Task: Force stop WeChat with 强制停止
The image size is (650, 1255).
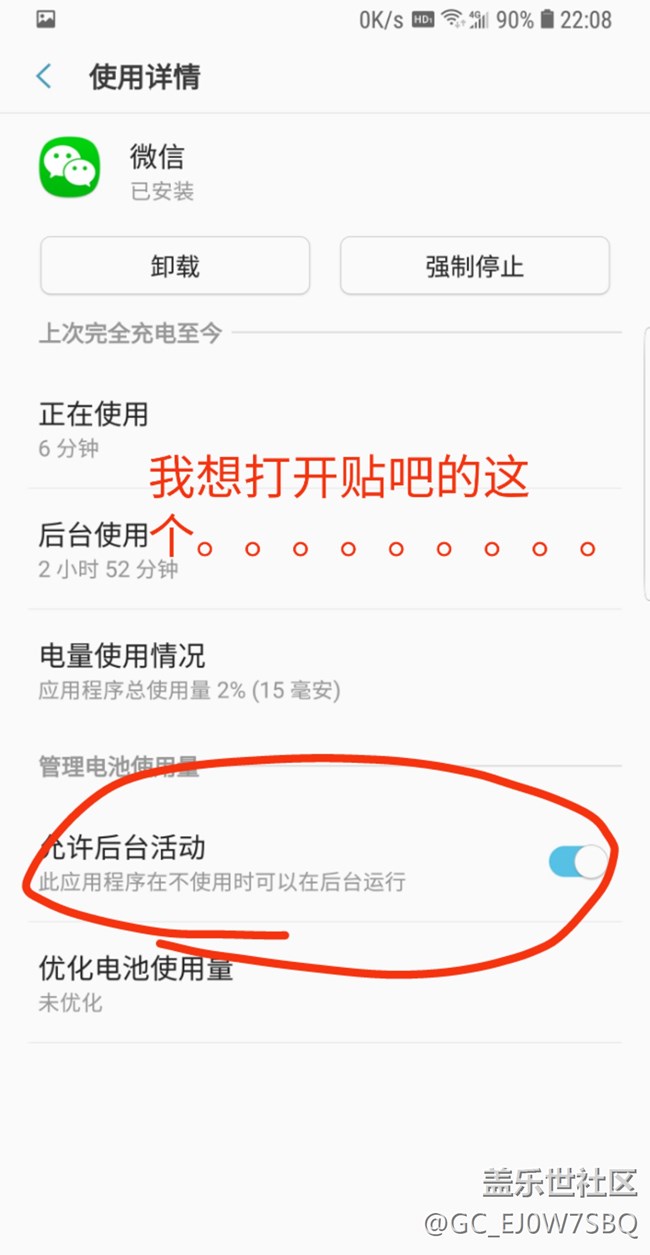Action: point(474,266)
